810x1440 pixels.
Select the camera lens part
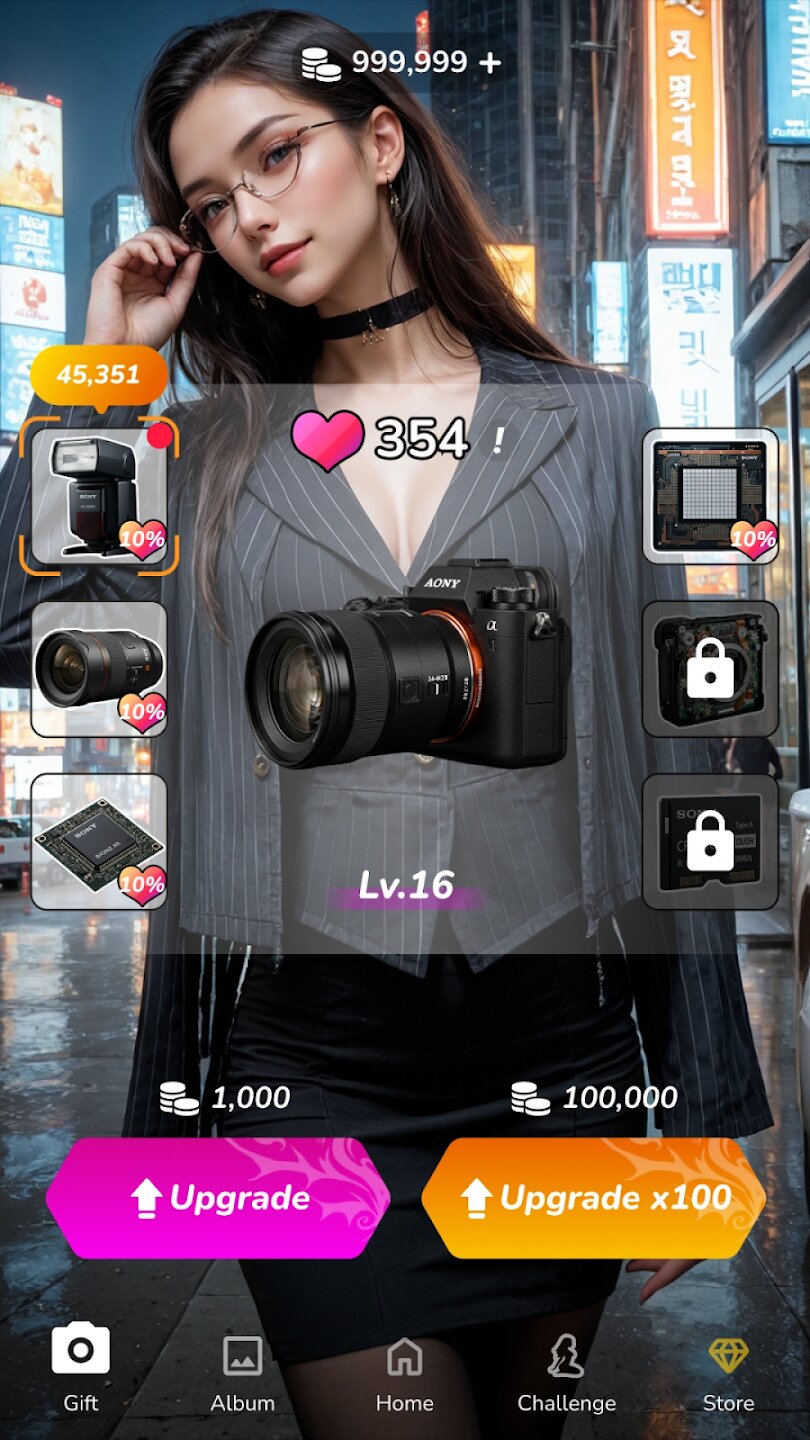[x=99, y=669]
